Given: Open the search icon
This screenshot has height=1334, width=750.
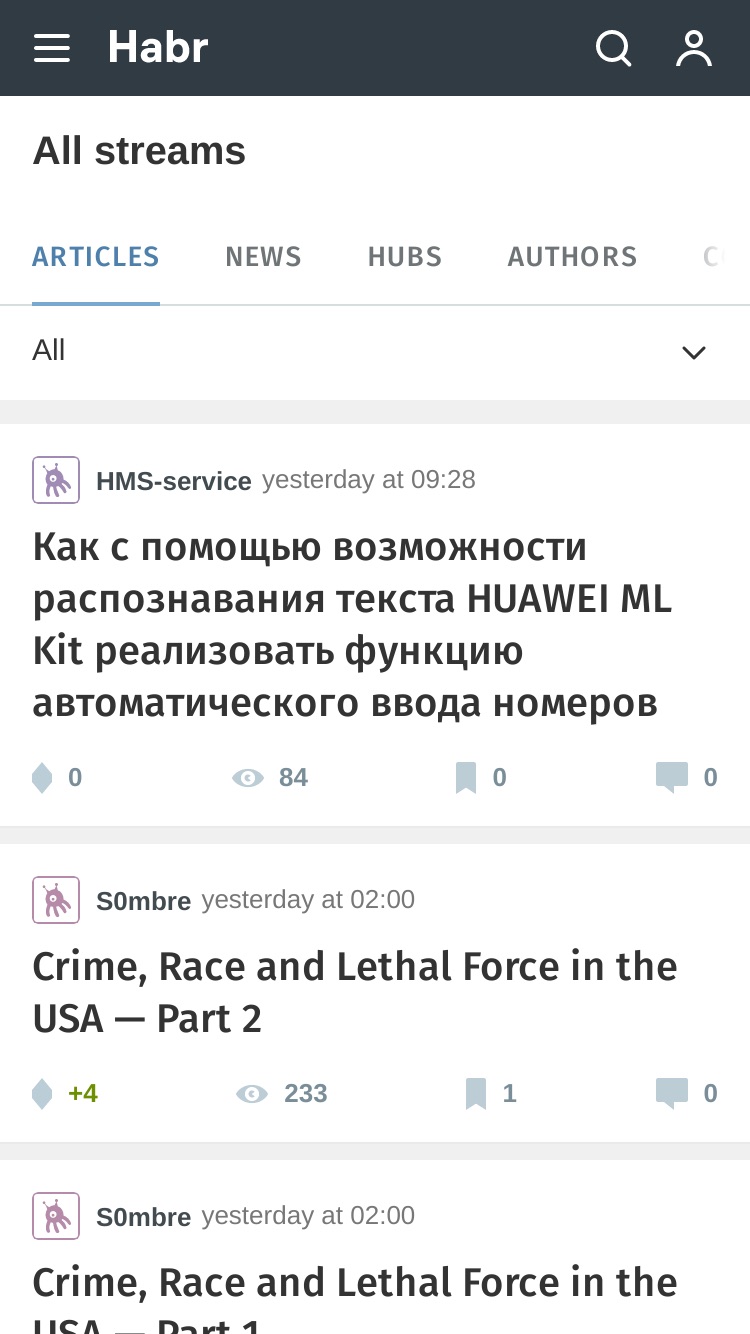Looking at the screenshot, I should pyautogui.click(x=613, y=48).
